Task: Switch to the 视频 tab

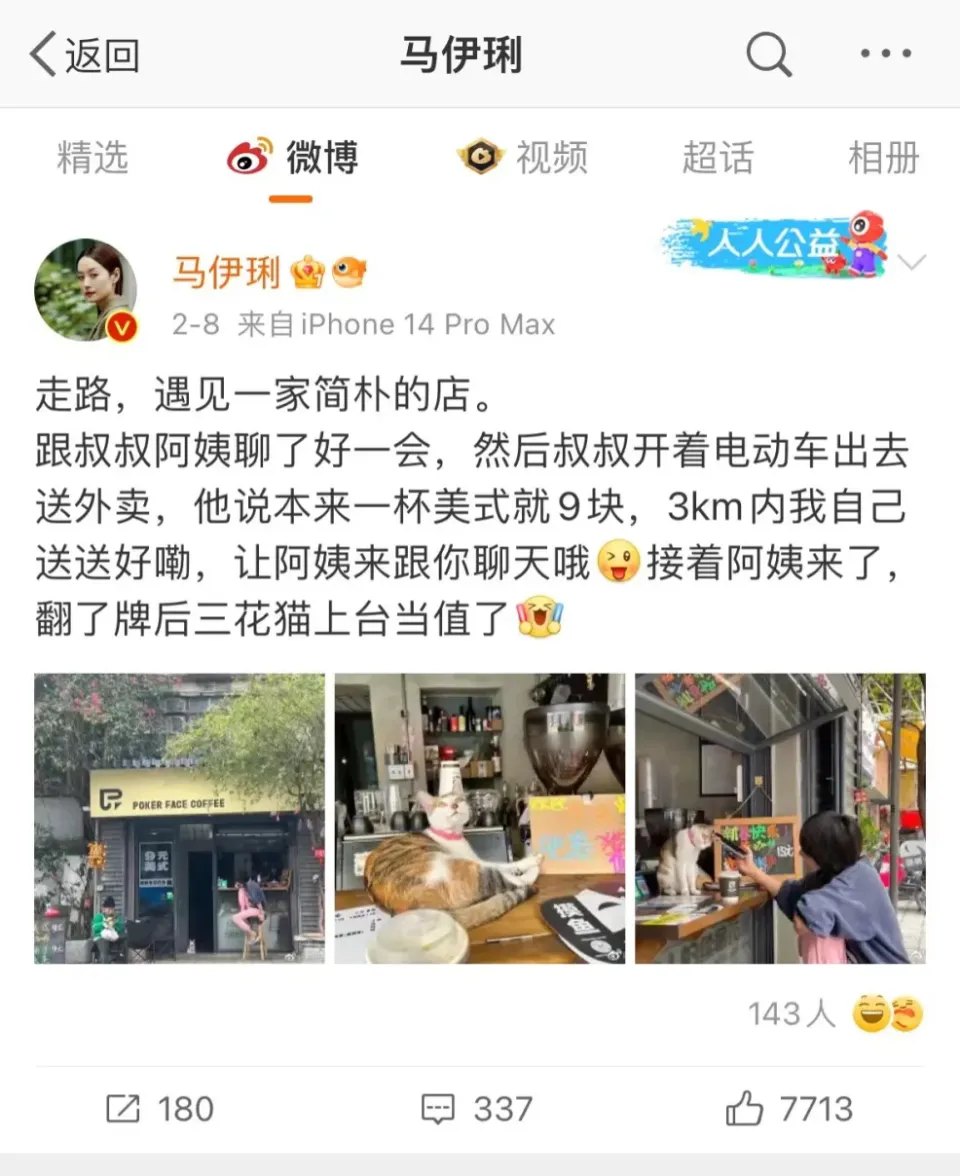Action: [x=523, y=158]
